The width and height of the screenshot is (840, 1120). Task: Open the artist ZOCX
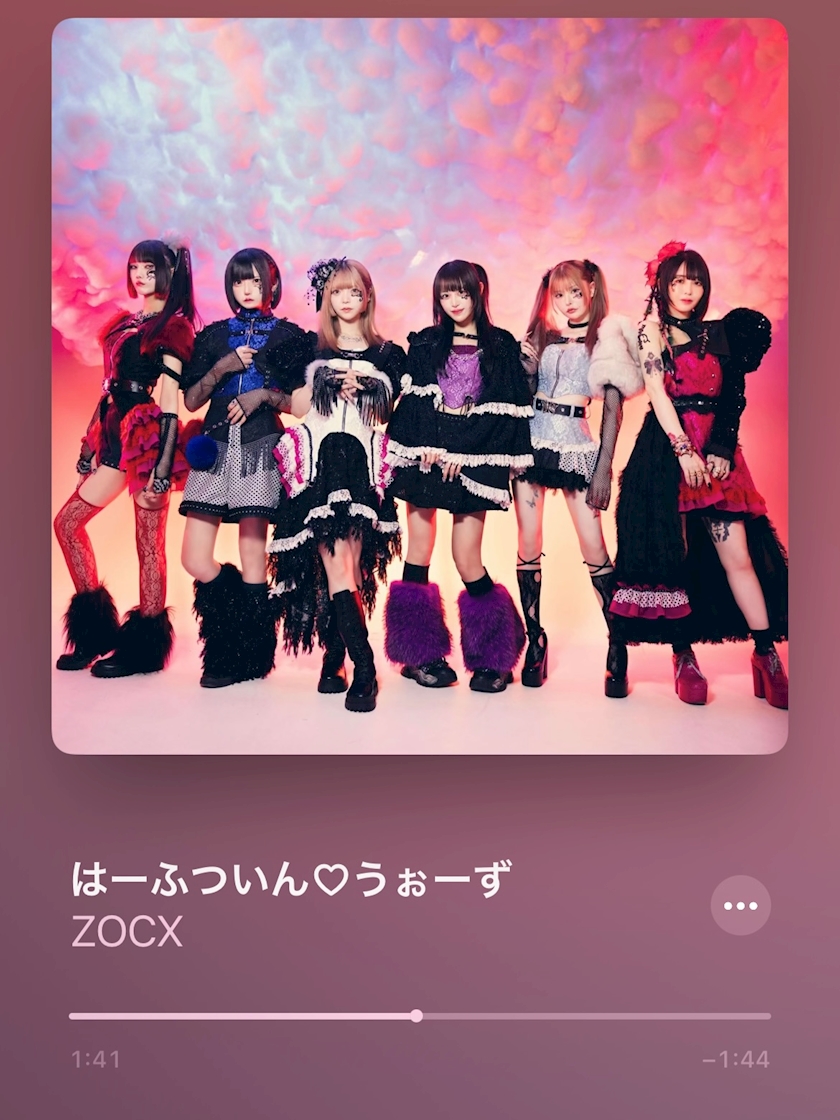tap(127, 931)
